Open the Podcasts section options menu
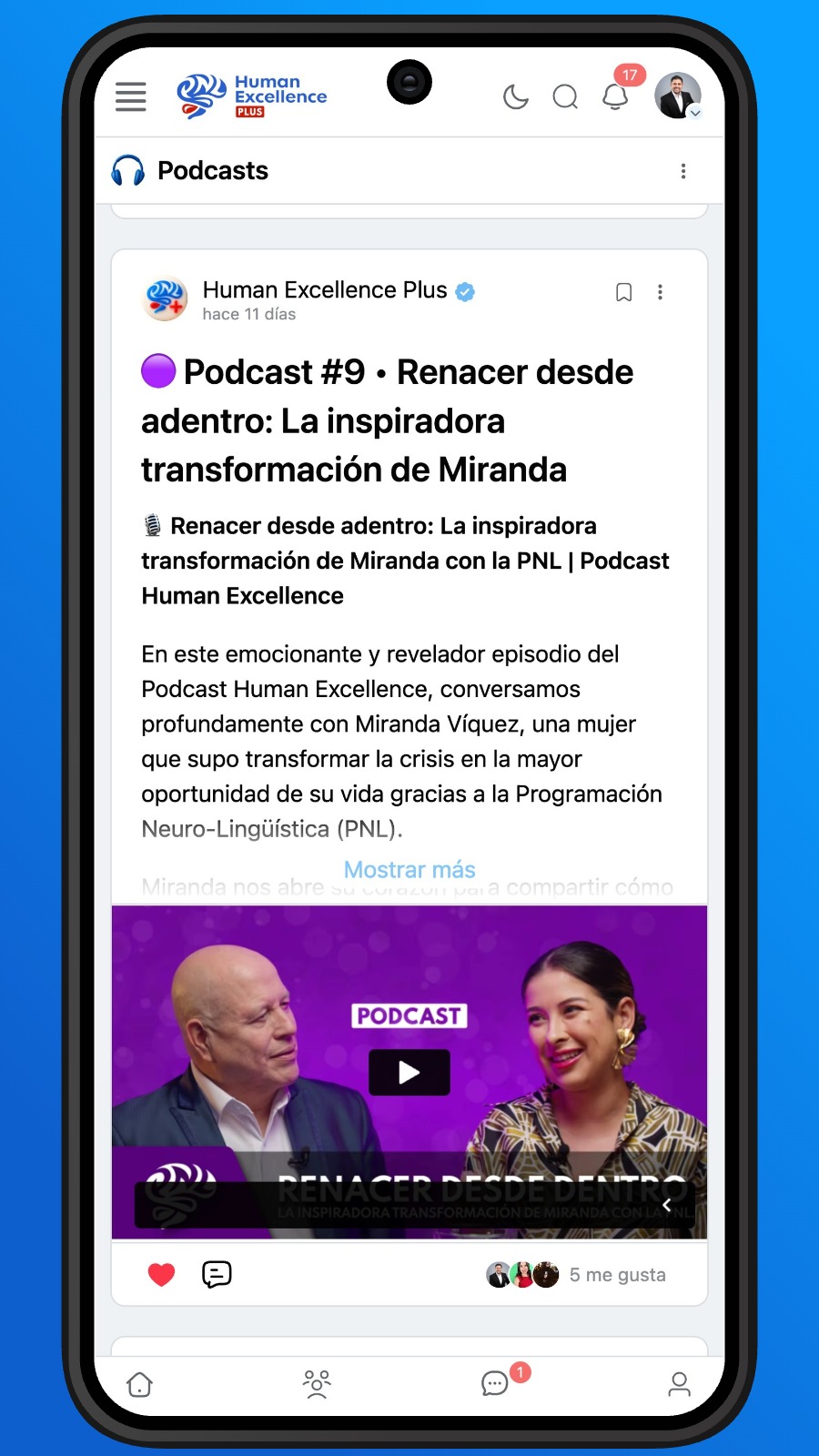This screenshot has width=819, height=1456. pos(683,171)
